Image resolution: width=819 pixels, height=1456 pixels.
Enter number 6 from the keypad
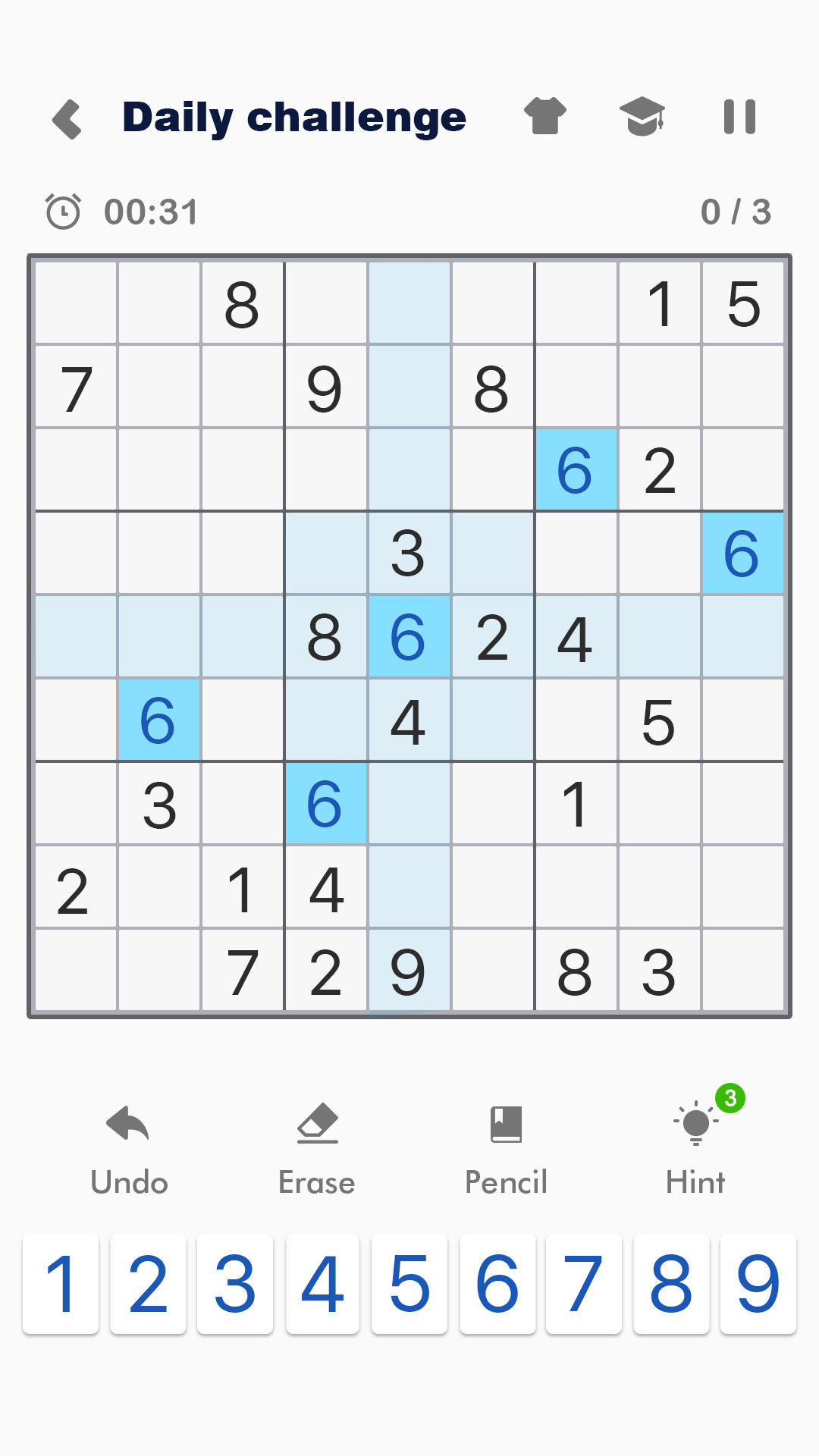pos(497,1284)
